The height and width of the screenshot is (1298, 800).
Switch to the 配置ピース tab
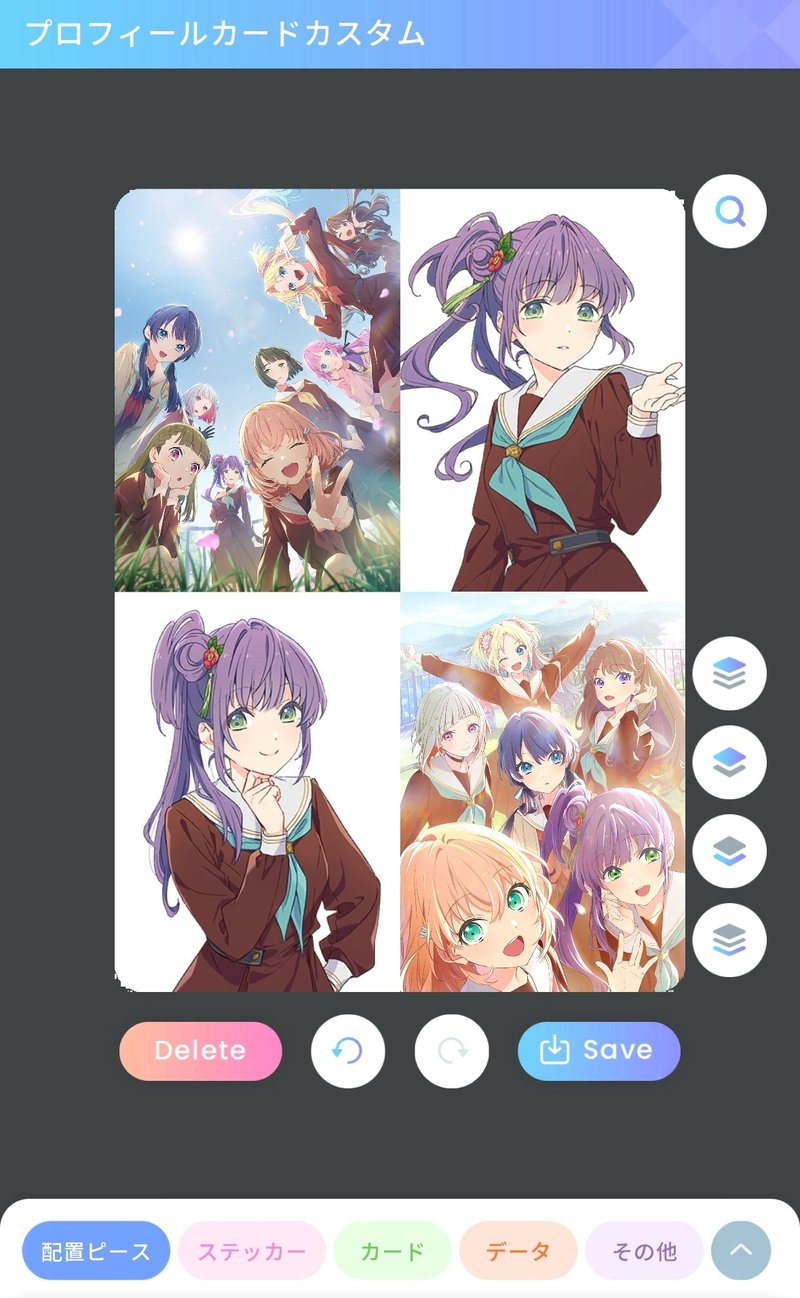(96, 1251)
